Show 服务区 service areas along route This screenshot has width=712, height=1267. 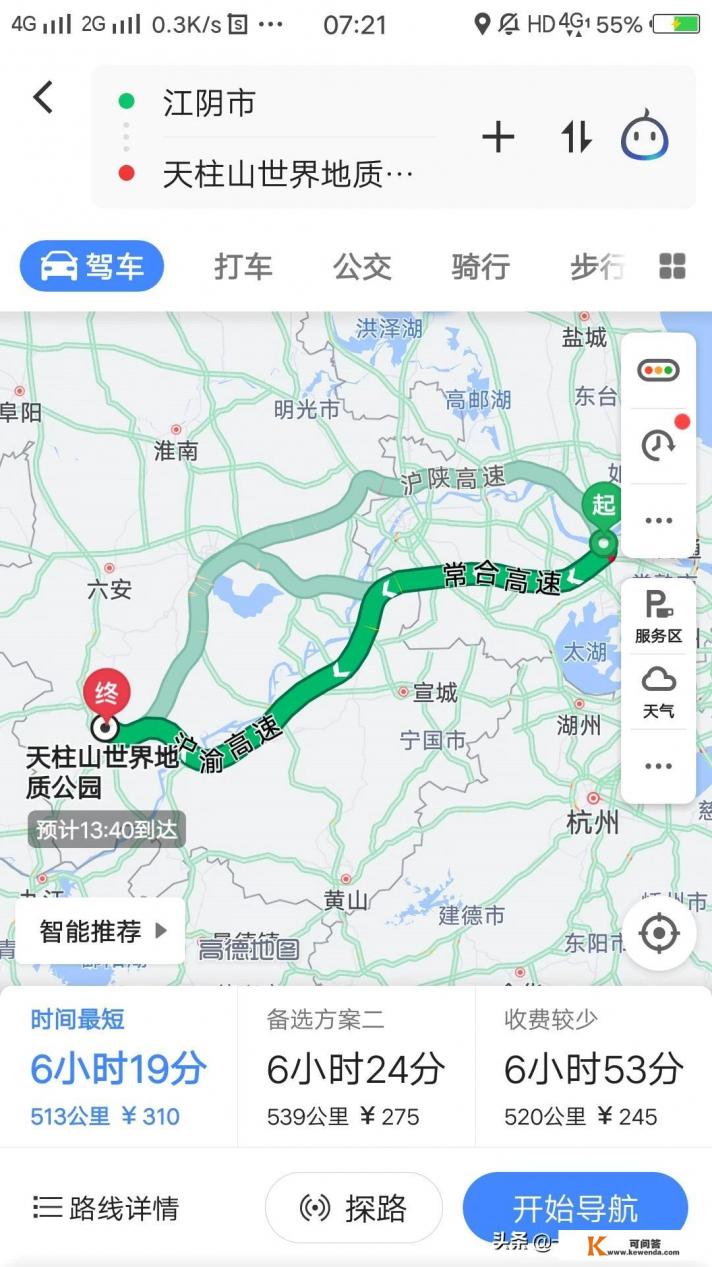tap(658, 617)
